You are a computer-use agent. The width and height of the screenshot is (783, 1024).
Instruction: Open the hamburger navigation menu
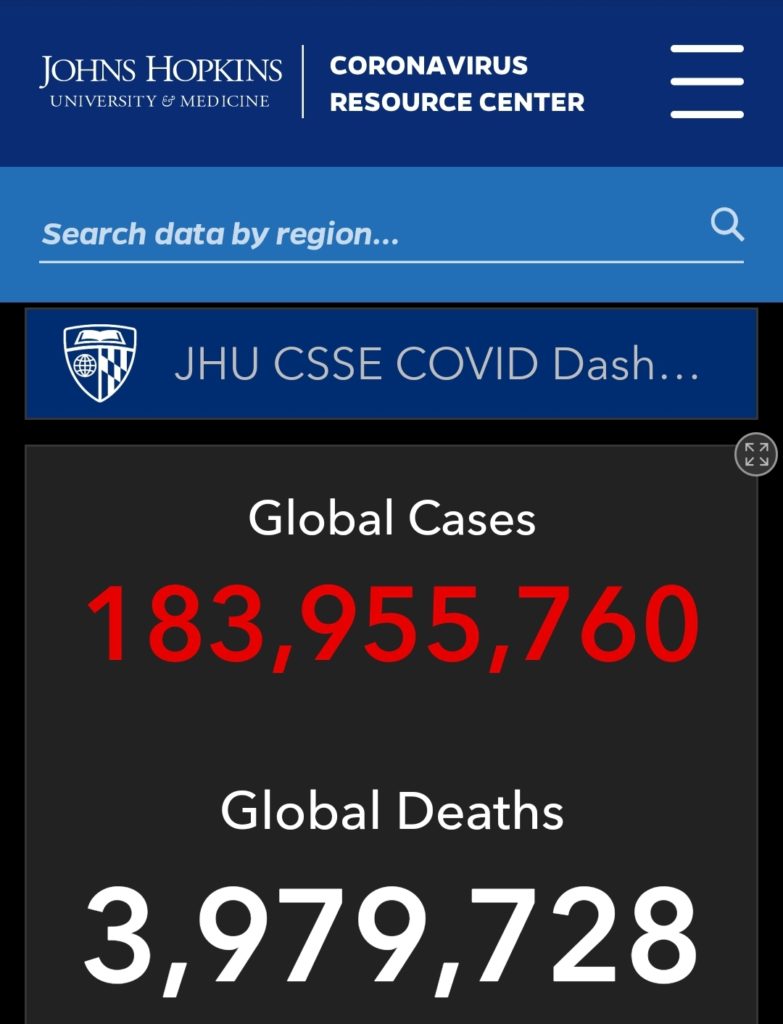[707, 81]
